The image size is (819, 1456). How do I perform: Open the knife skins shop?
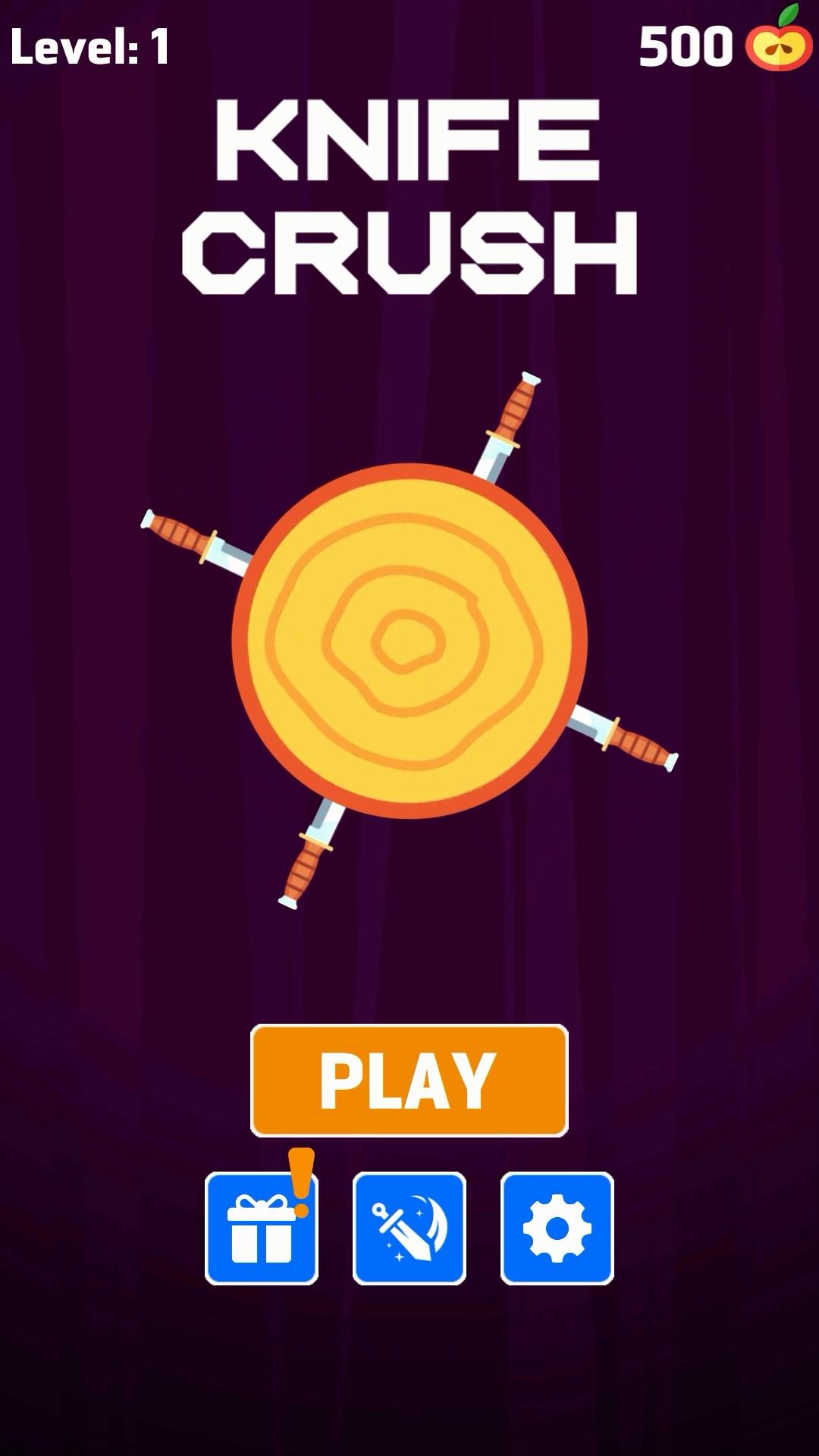coord(409,1228)
